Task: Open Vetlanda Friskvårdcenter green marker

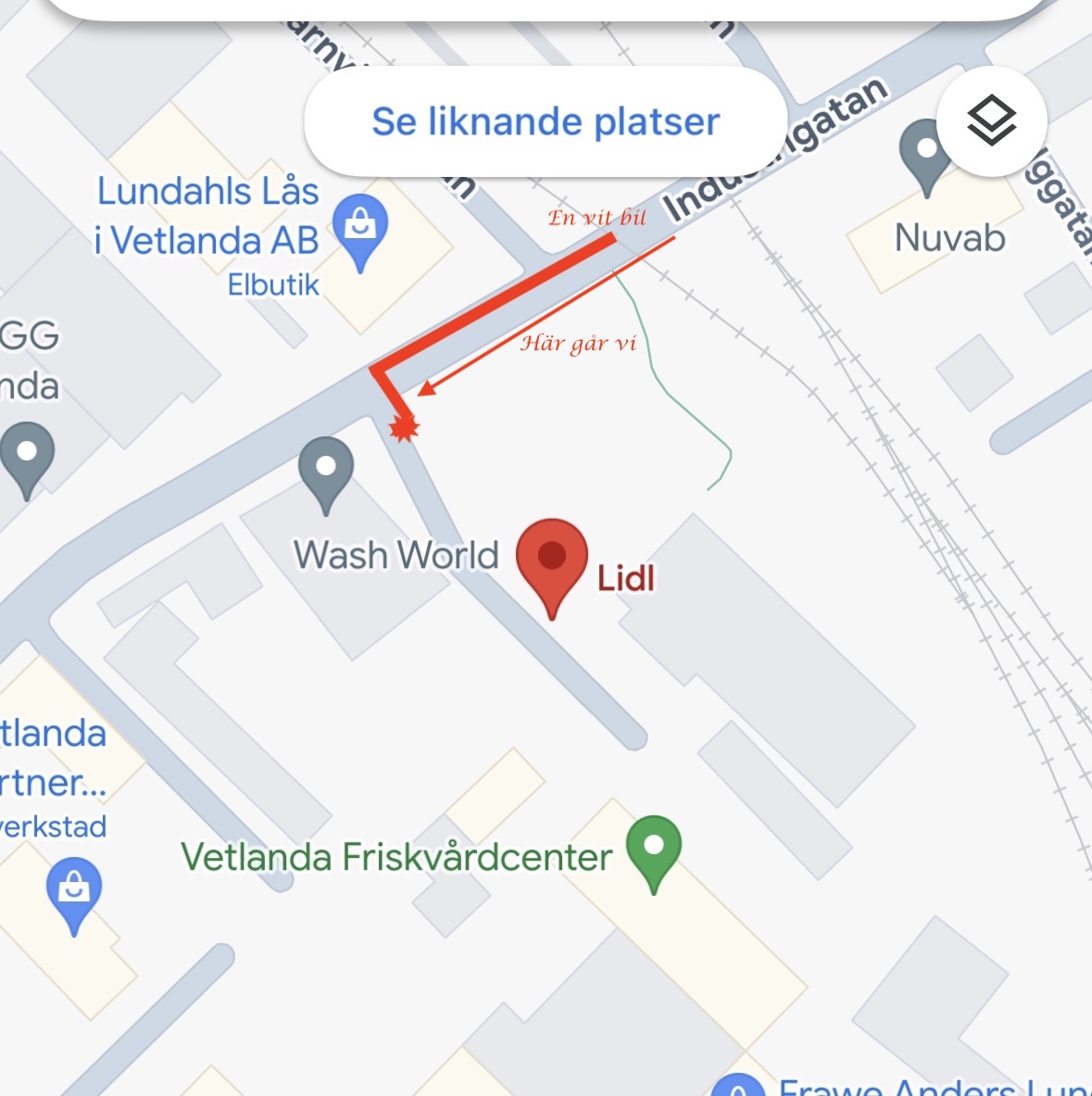Action: tap(654, 848)
